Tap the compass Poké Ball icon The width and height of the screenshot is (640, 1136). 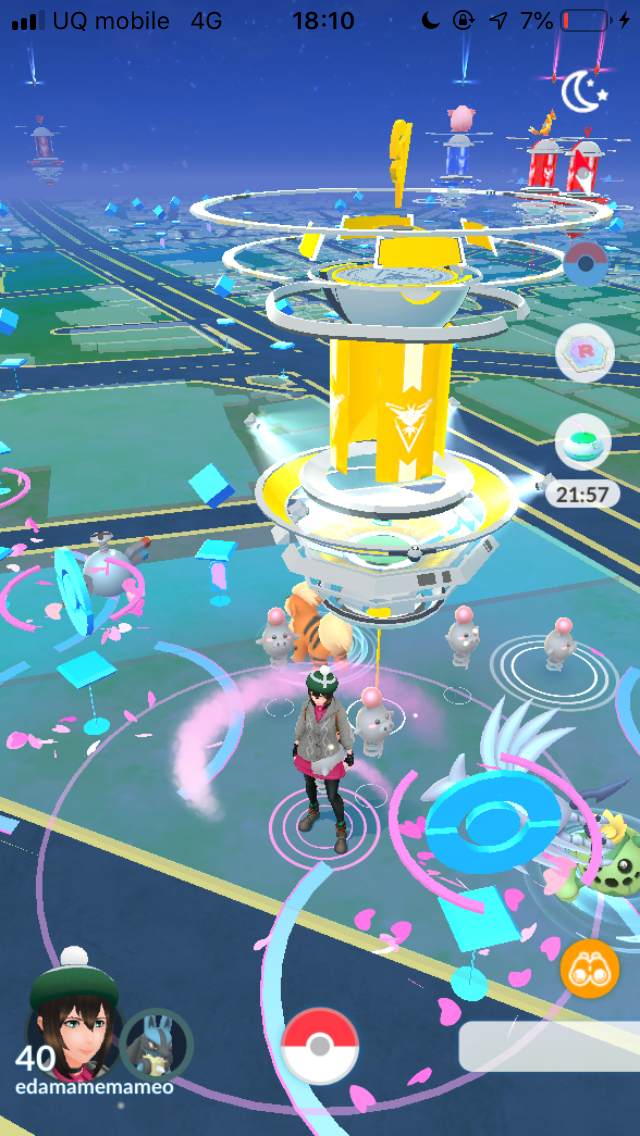point(585,263)
